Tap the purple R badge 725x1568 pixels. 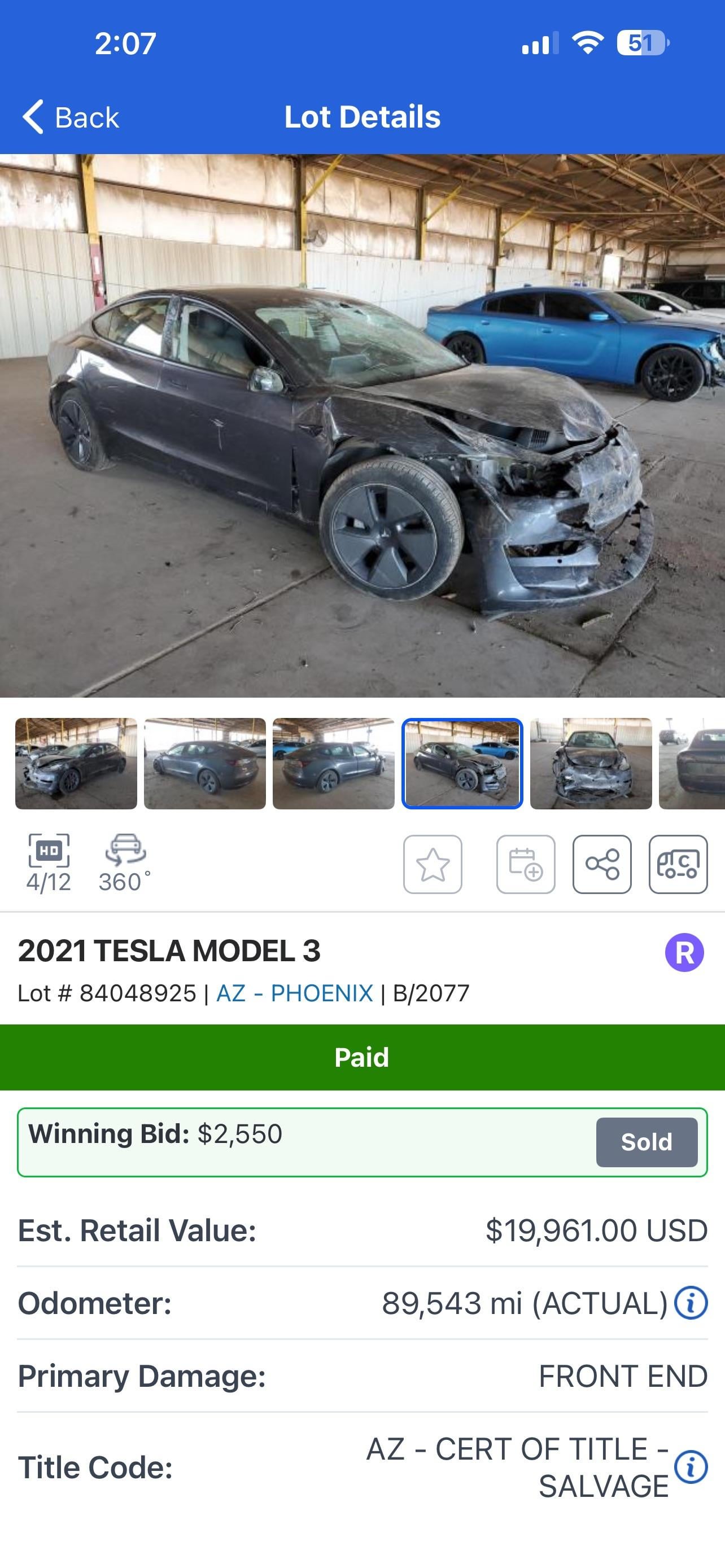tap(684, 953)
